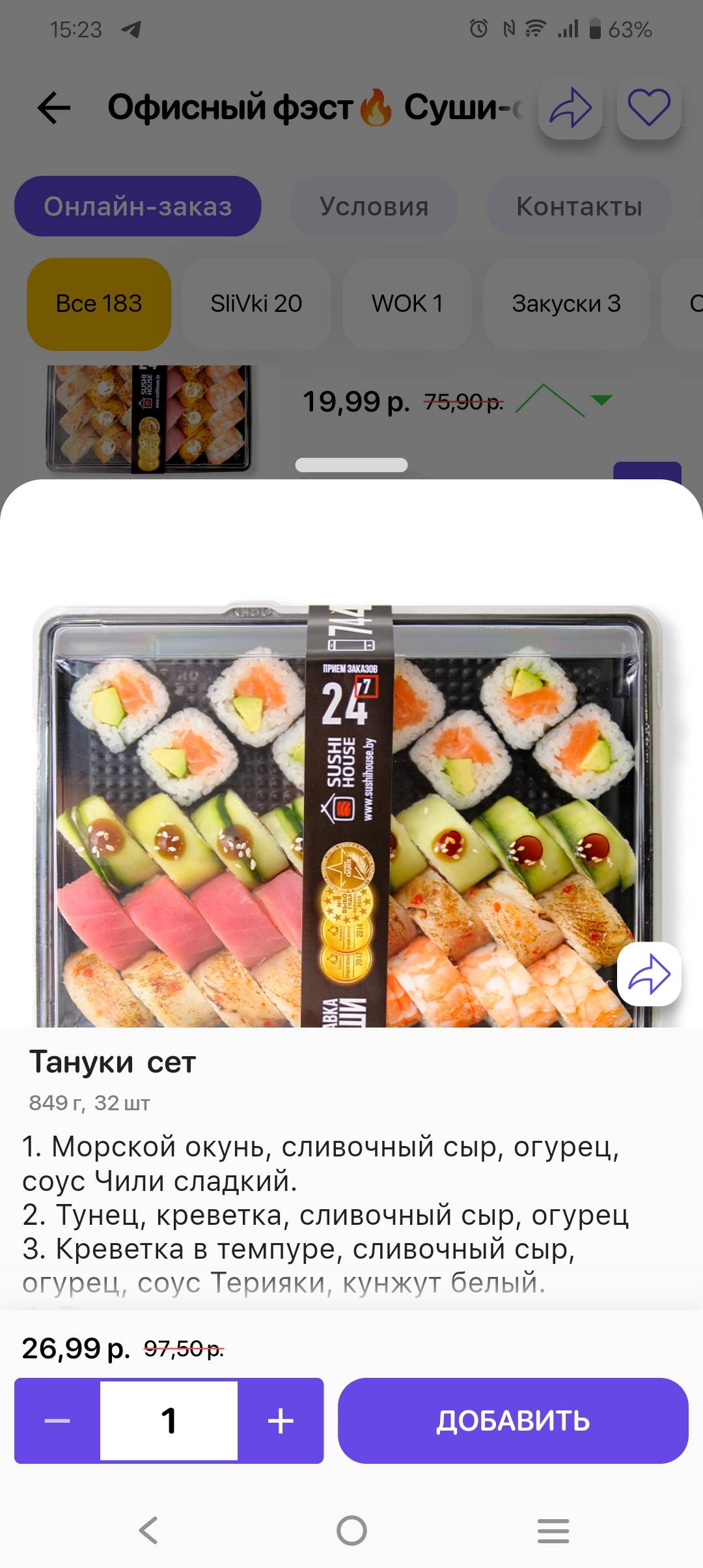Screen dimensions: 703x1568
Task: Share this store page from header
Action: tap(570, 108)
